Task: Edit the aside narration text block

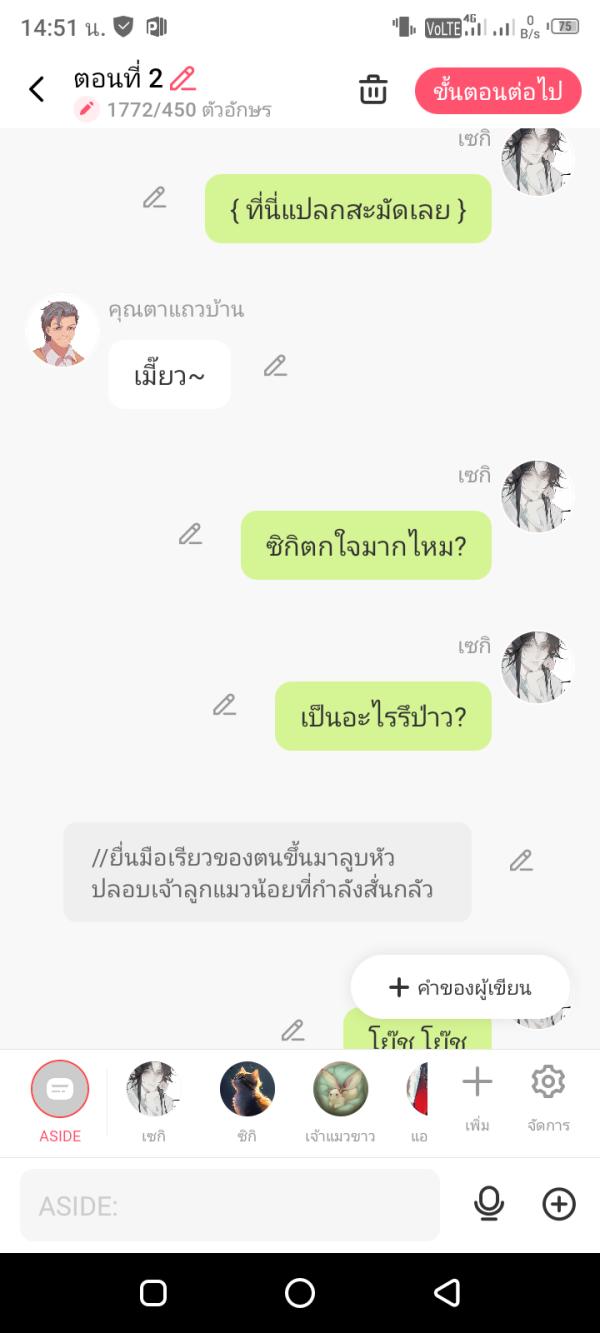Action: (520, 861)
